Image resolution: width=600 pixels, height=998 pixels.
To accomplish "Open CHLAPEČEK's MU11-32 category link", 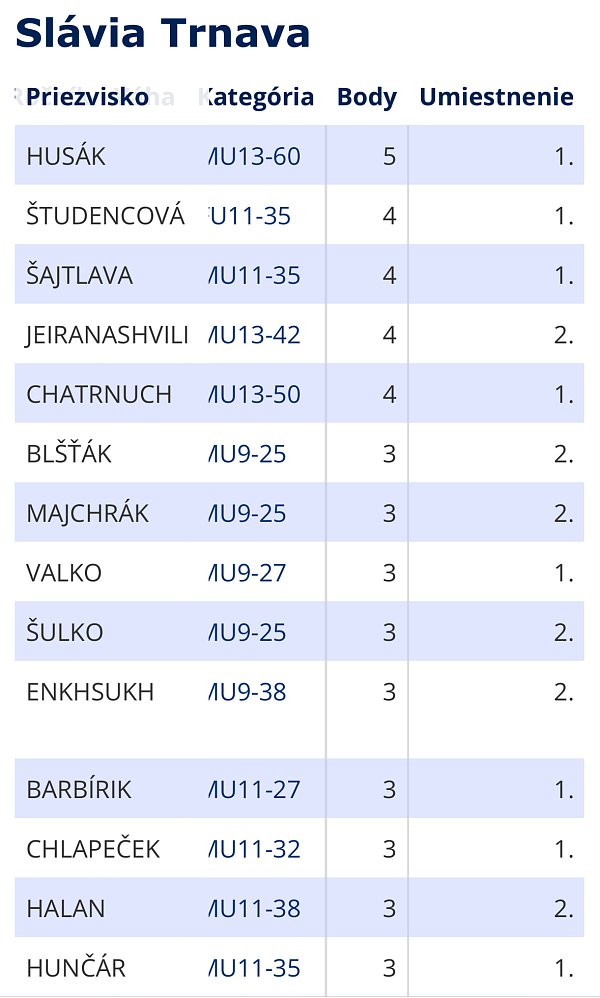I will (x=256, y=849).
